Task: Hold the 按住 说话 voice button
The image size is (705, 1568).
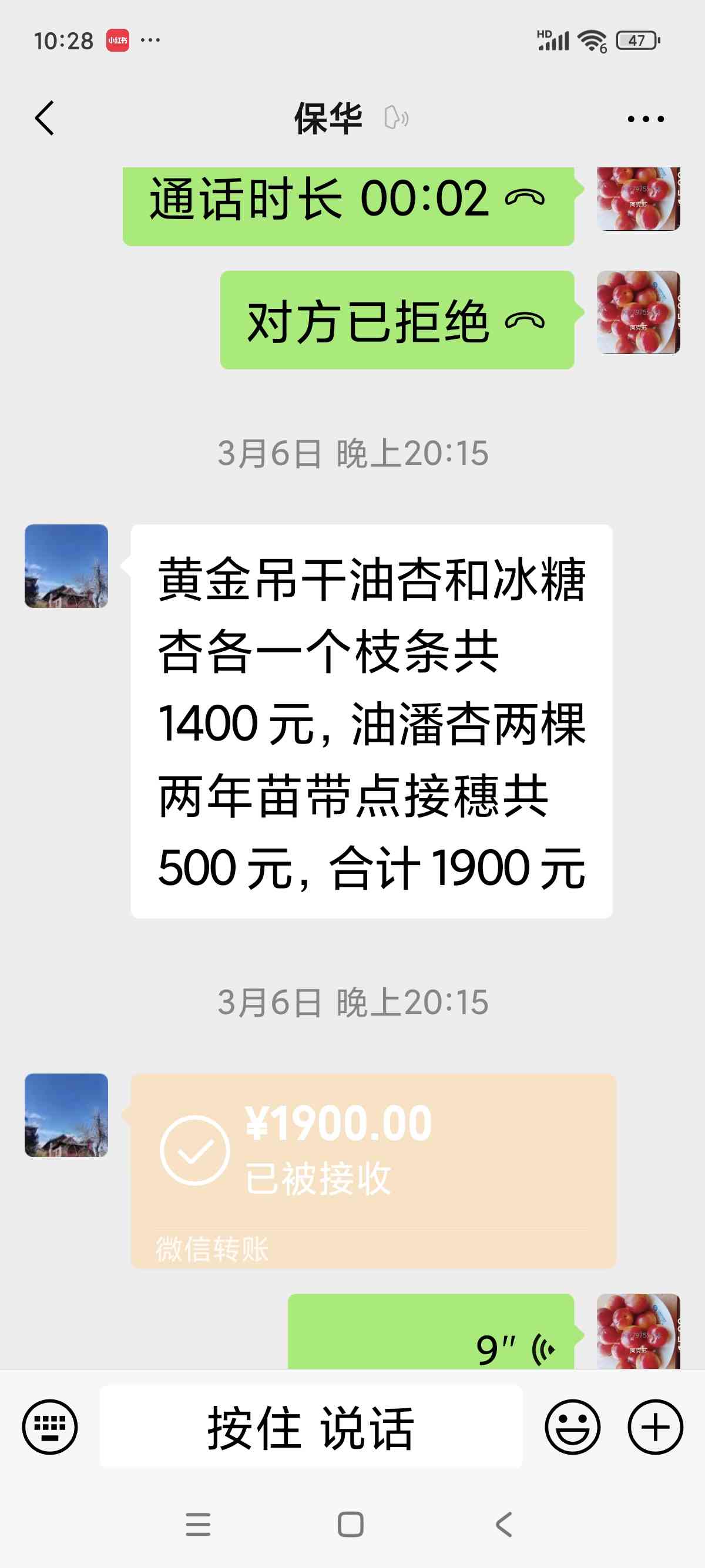Action: coord(311,1427)
